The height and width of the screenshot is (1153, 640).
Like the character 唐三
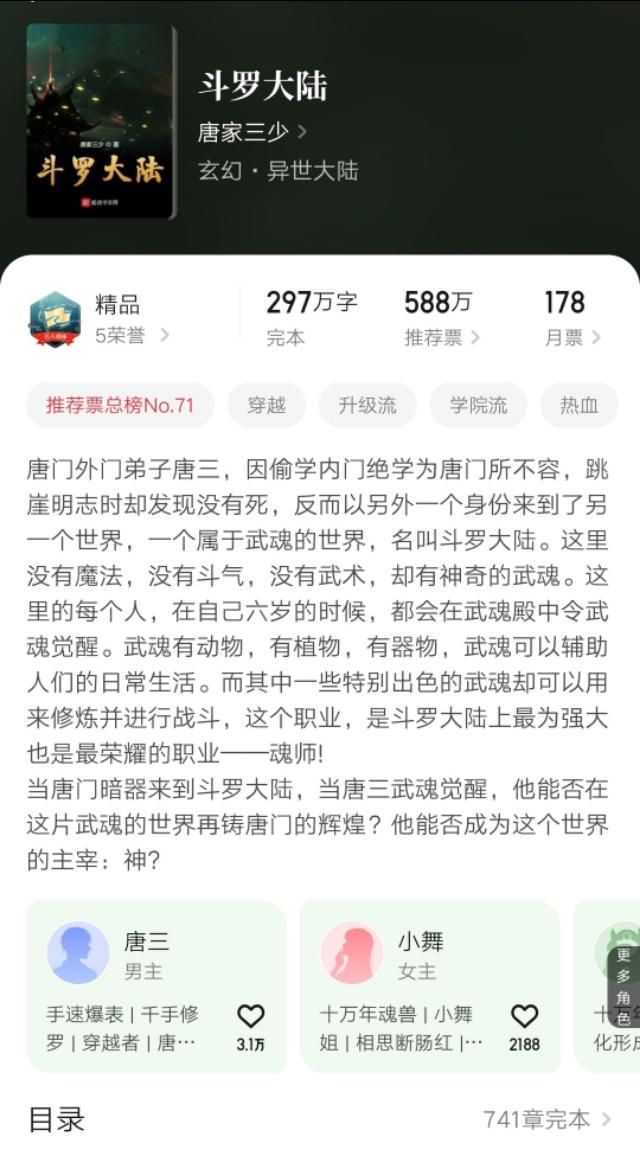coord(251,1027)
